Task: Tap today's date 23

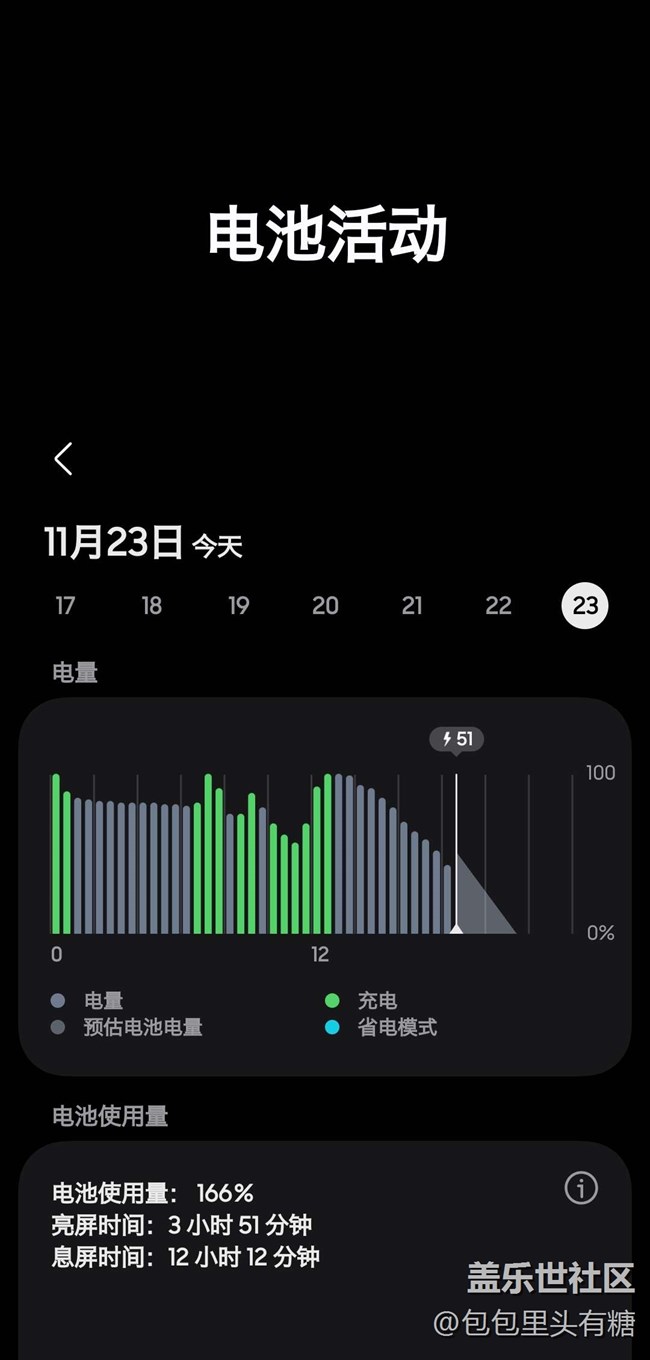Action: (x=585, y=605)
